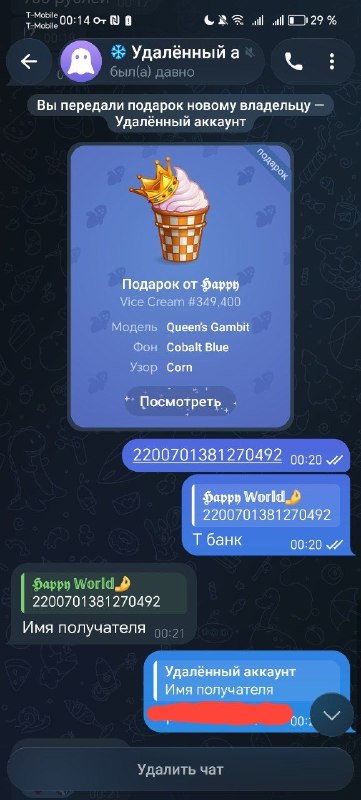Jump to the latest messages arrow
361x800 pixels.
click(331, 715)
